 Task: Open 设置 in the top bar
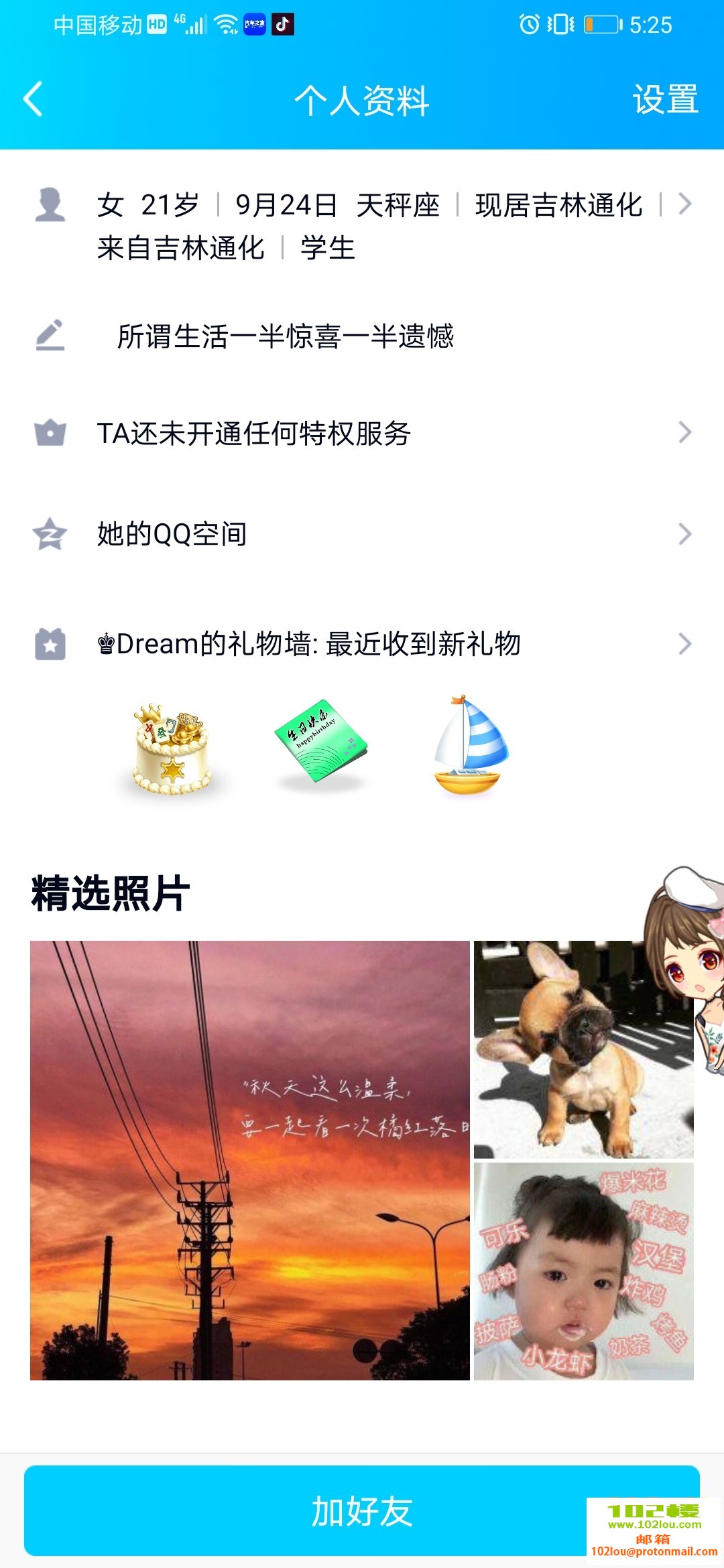[x=665, y=99]
